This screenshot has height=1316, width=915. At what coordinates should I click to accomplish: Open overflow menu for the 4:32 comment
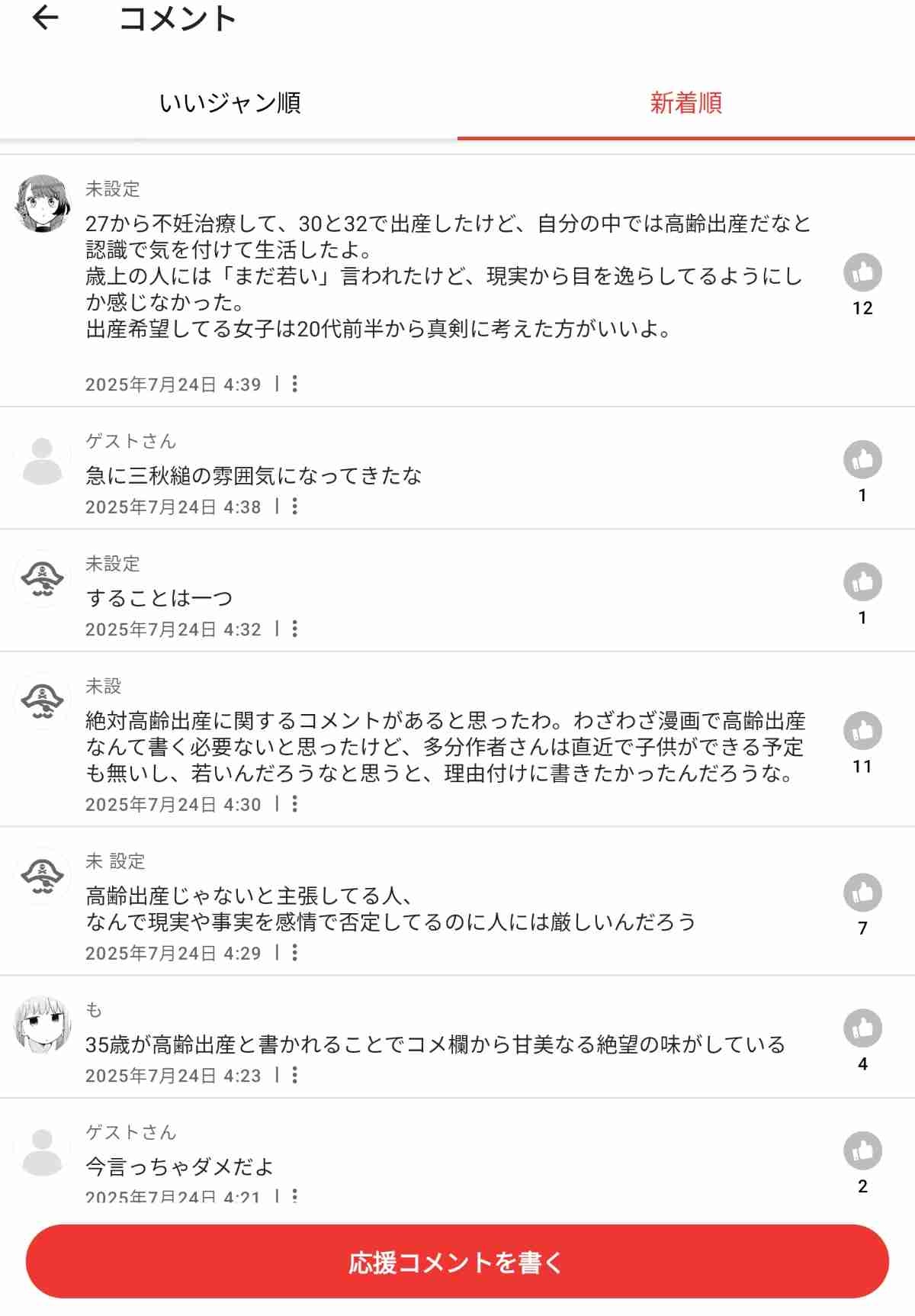tap(295, 629)
